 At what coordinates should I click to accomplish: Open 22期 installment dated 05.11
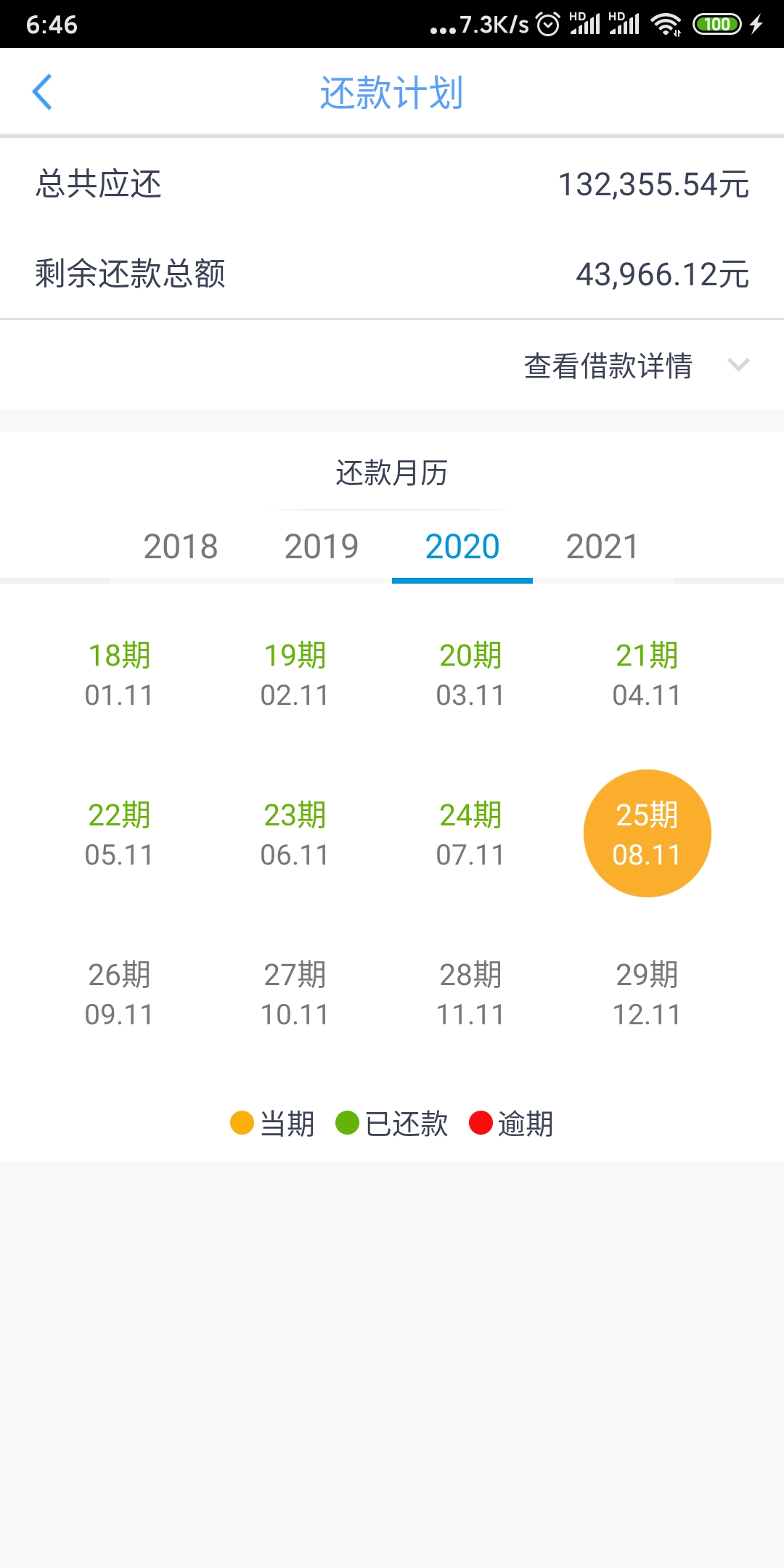(x=119, y=834)
